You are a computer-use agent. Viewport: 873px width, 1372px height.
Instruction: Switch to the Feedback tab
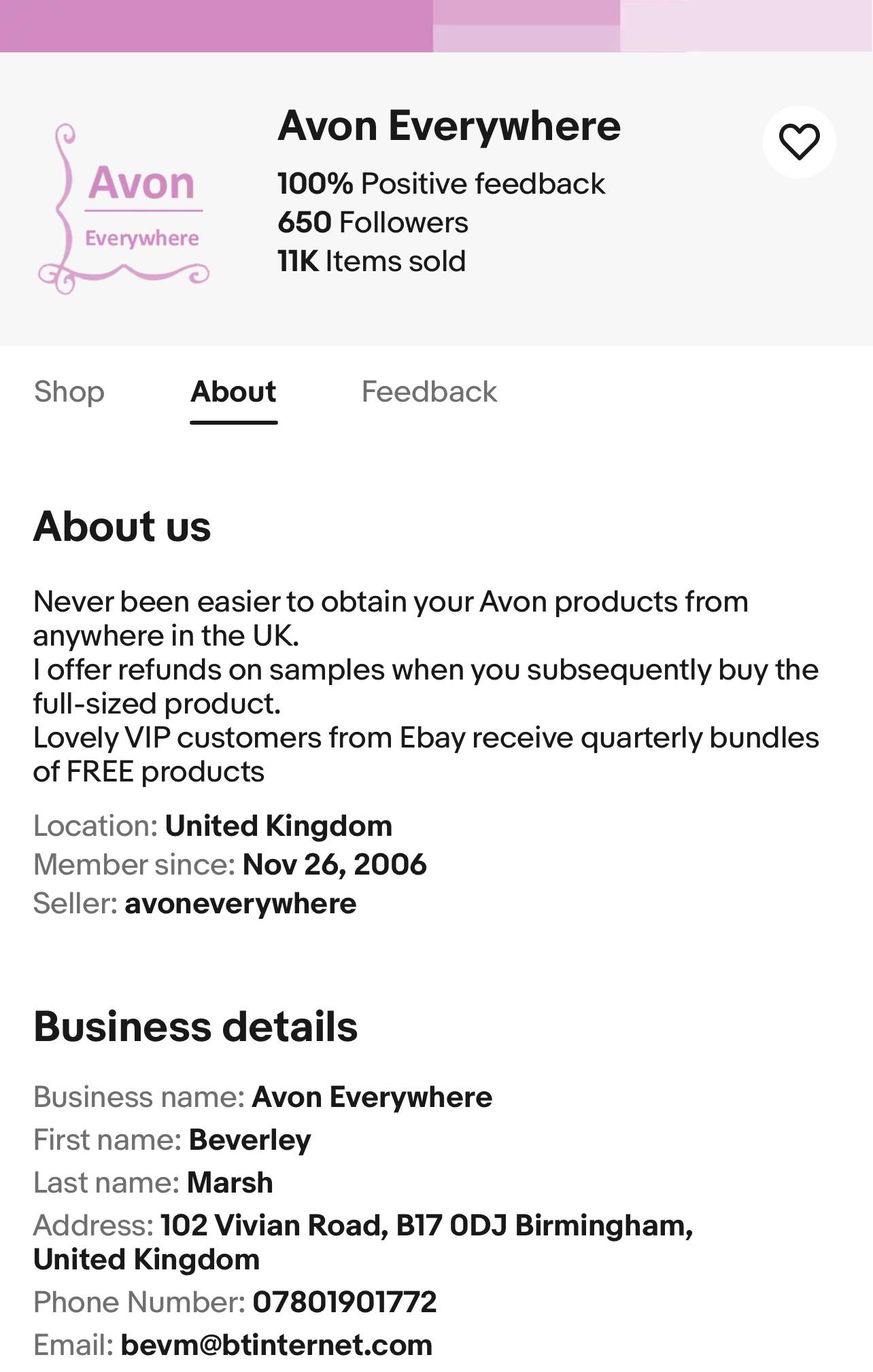430,393
